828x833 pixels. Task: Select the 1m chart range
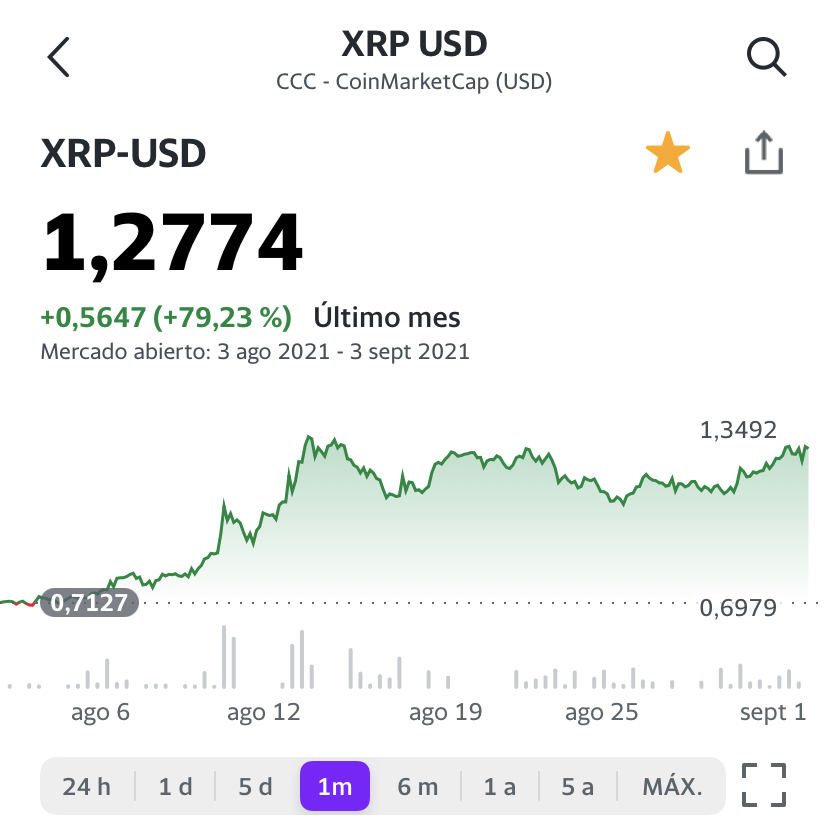[335, 786]
